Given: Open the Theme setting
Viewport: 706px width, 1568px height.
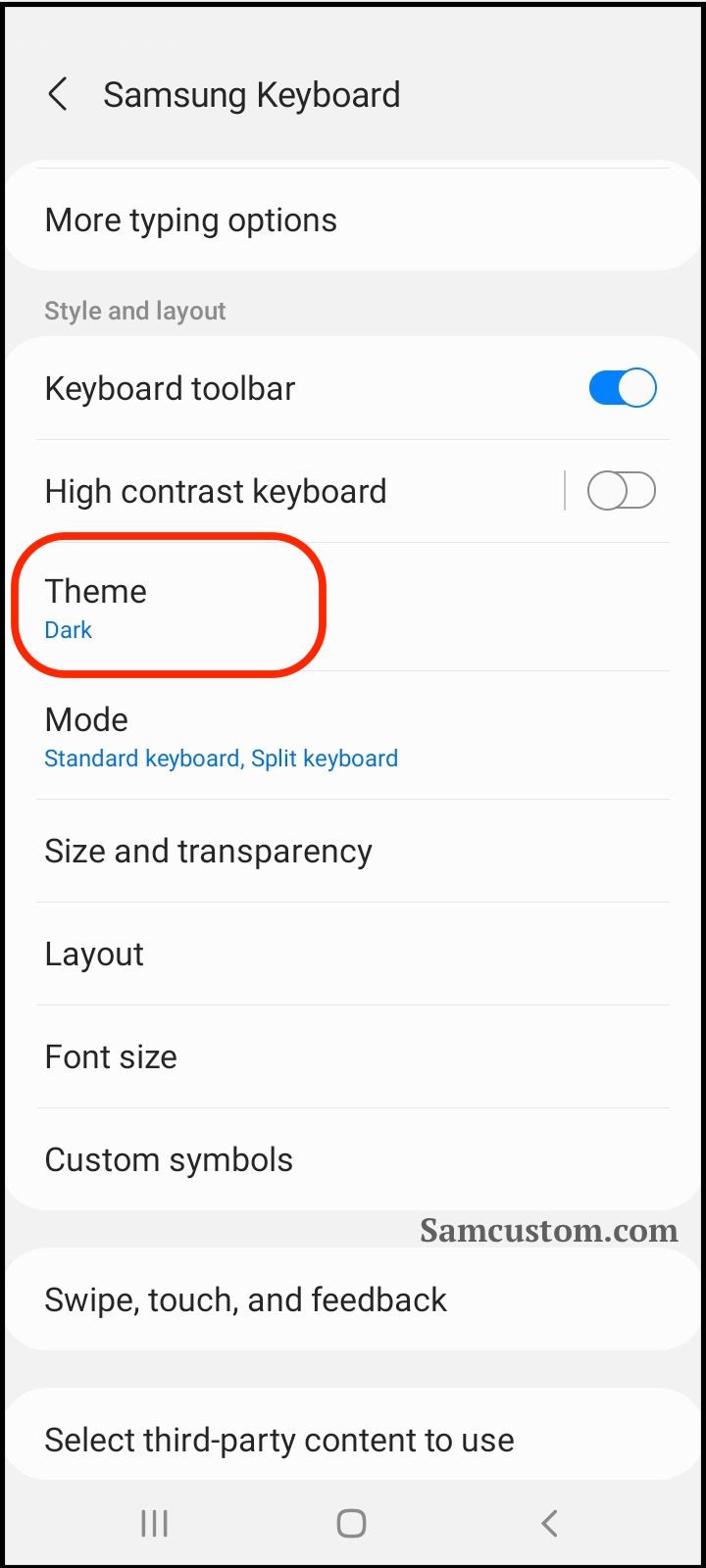Looking at the screenshot, I should coord(353,607).
